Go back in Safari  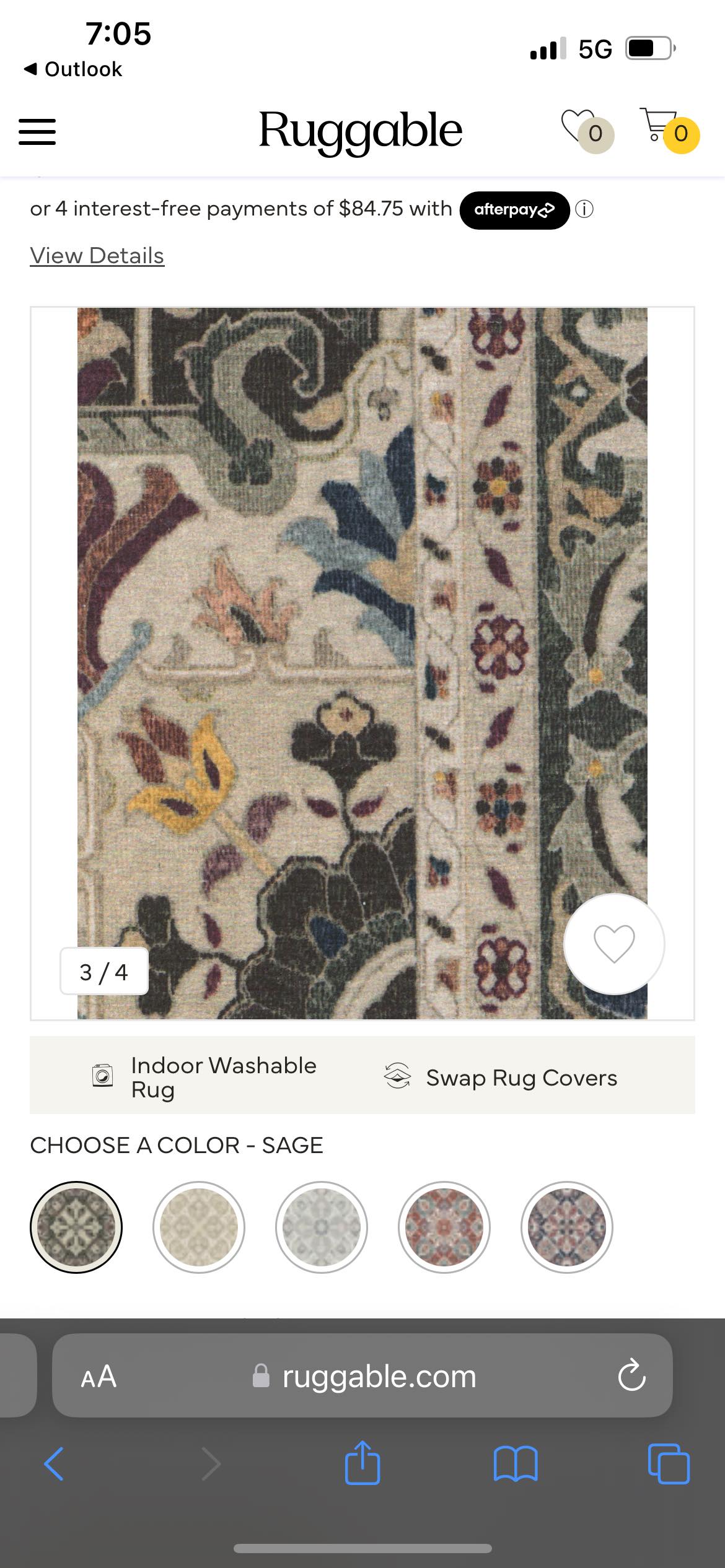54,1465
